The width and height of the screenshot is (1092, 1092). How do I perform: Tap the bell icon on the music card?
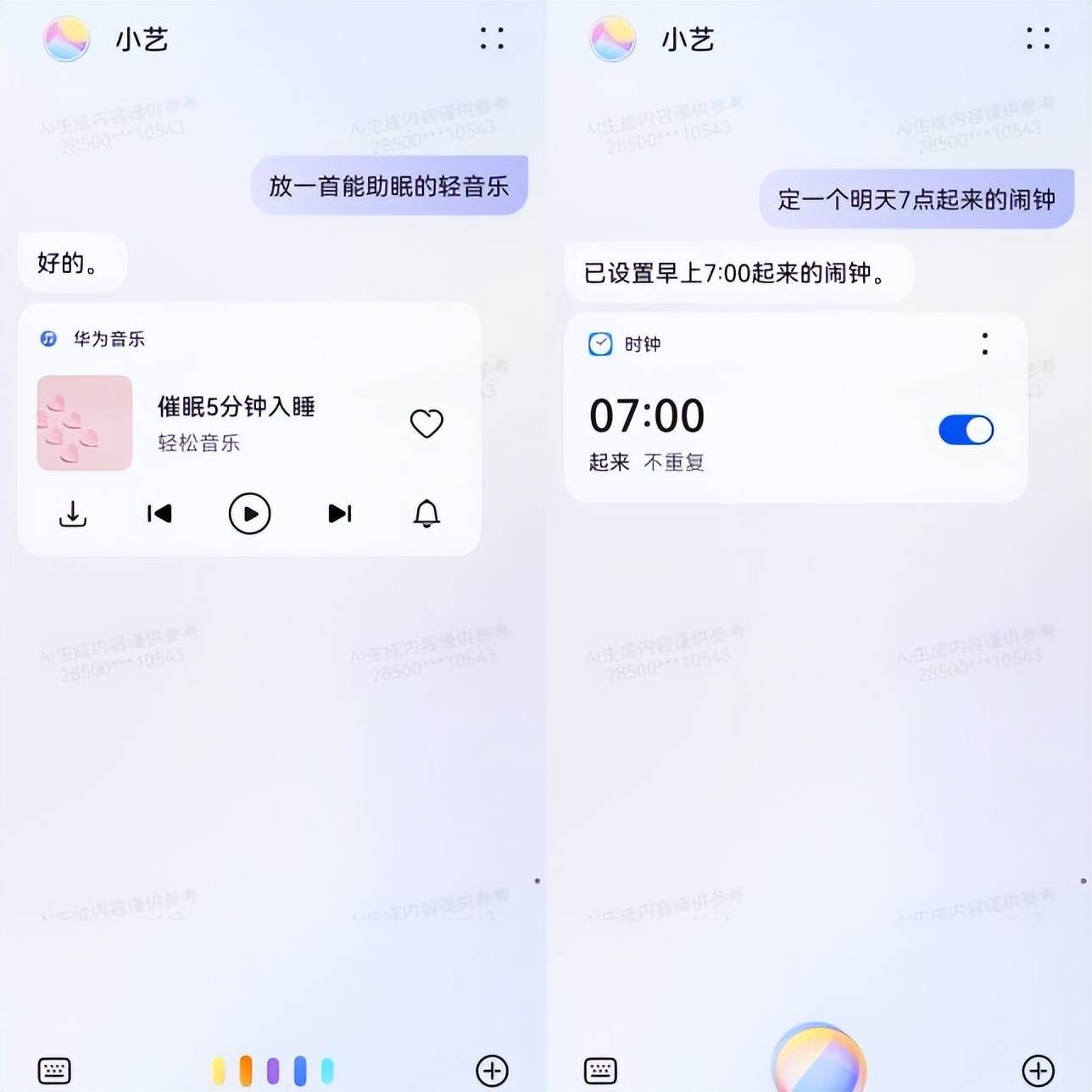point(426,514)
